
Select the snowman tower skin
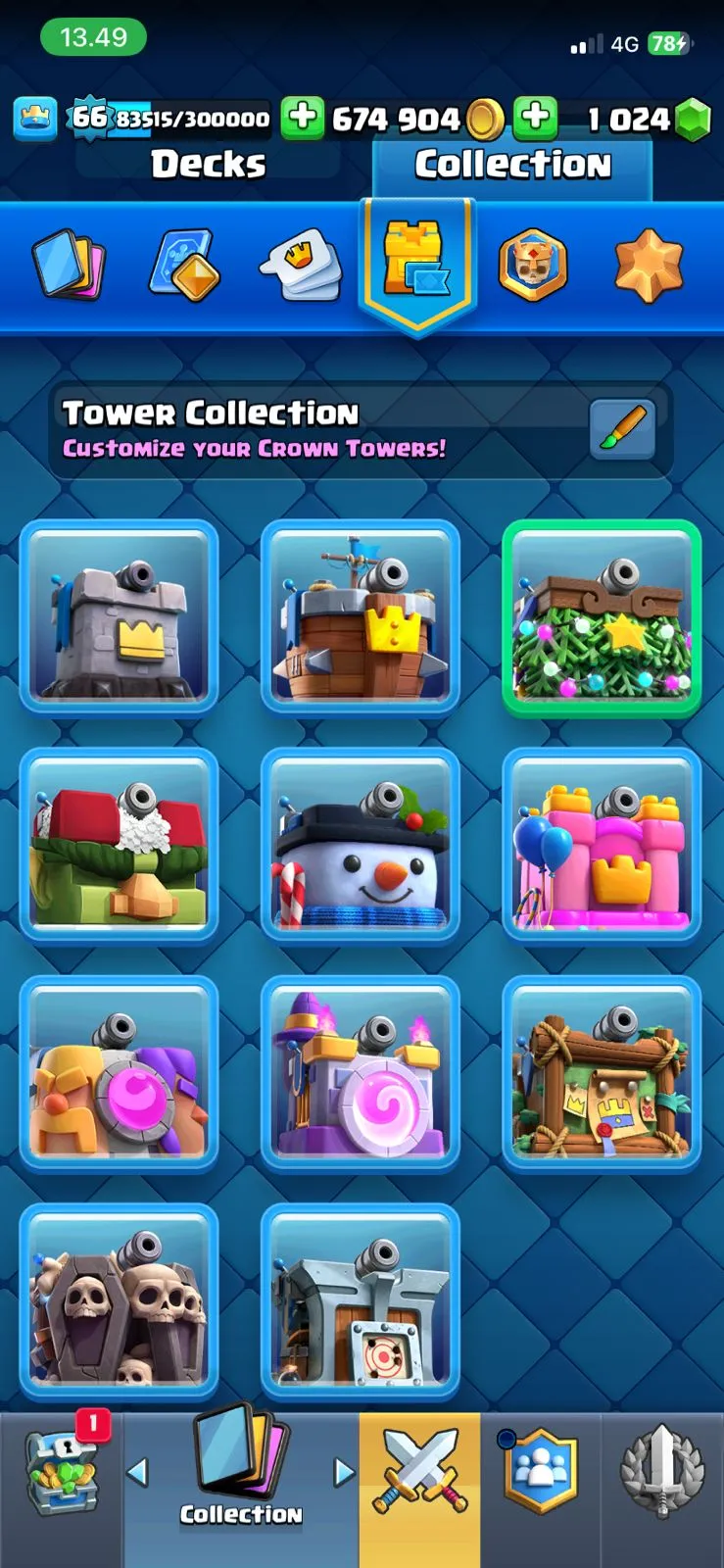tap(361, 844)
